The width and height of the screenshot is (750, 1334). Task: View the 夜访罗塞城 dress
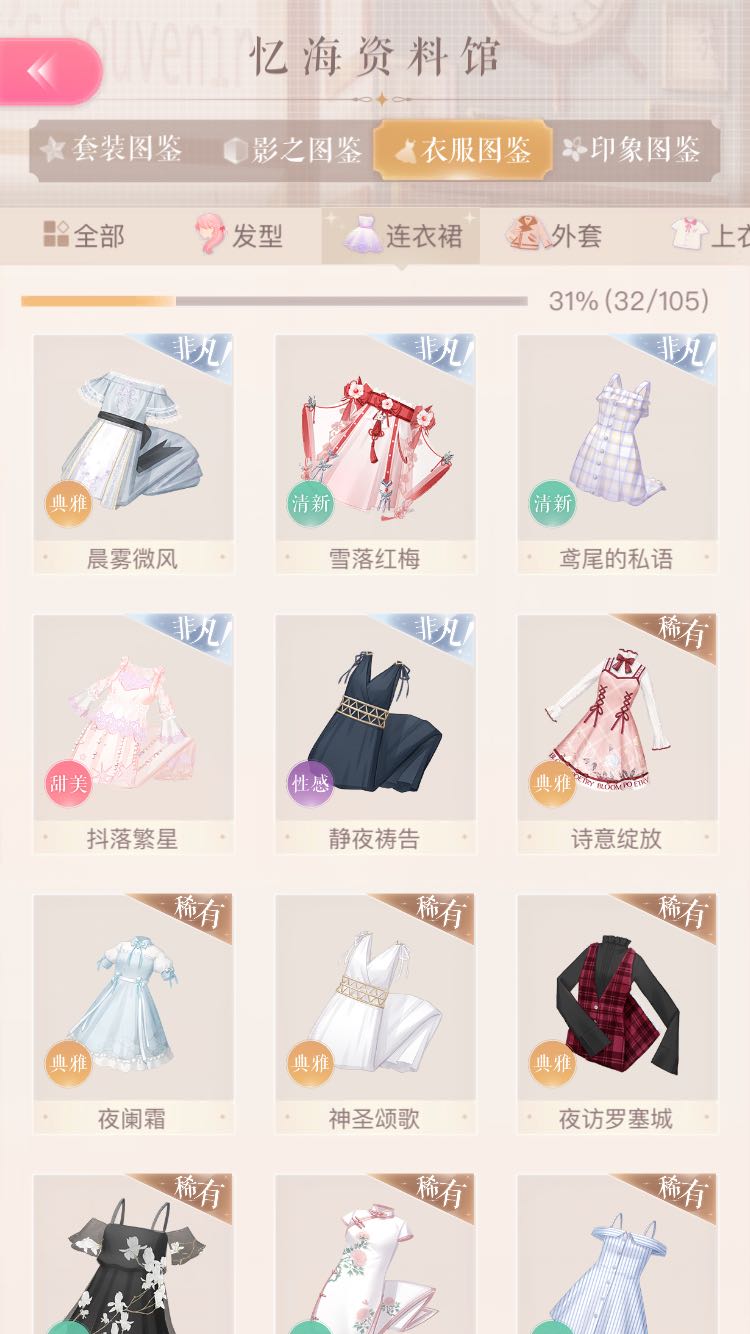pos(617,1014)
